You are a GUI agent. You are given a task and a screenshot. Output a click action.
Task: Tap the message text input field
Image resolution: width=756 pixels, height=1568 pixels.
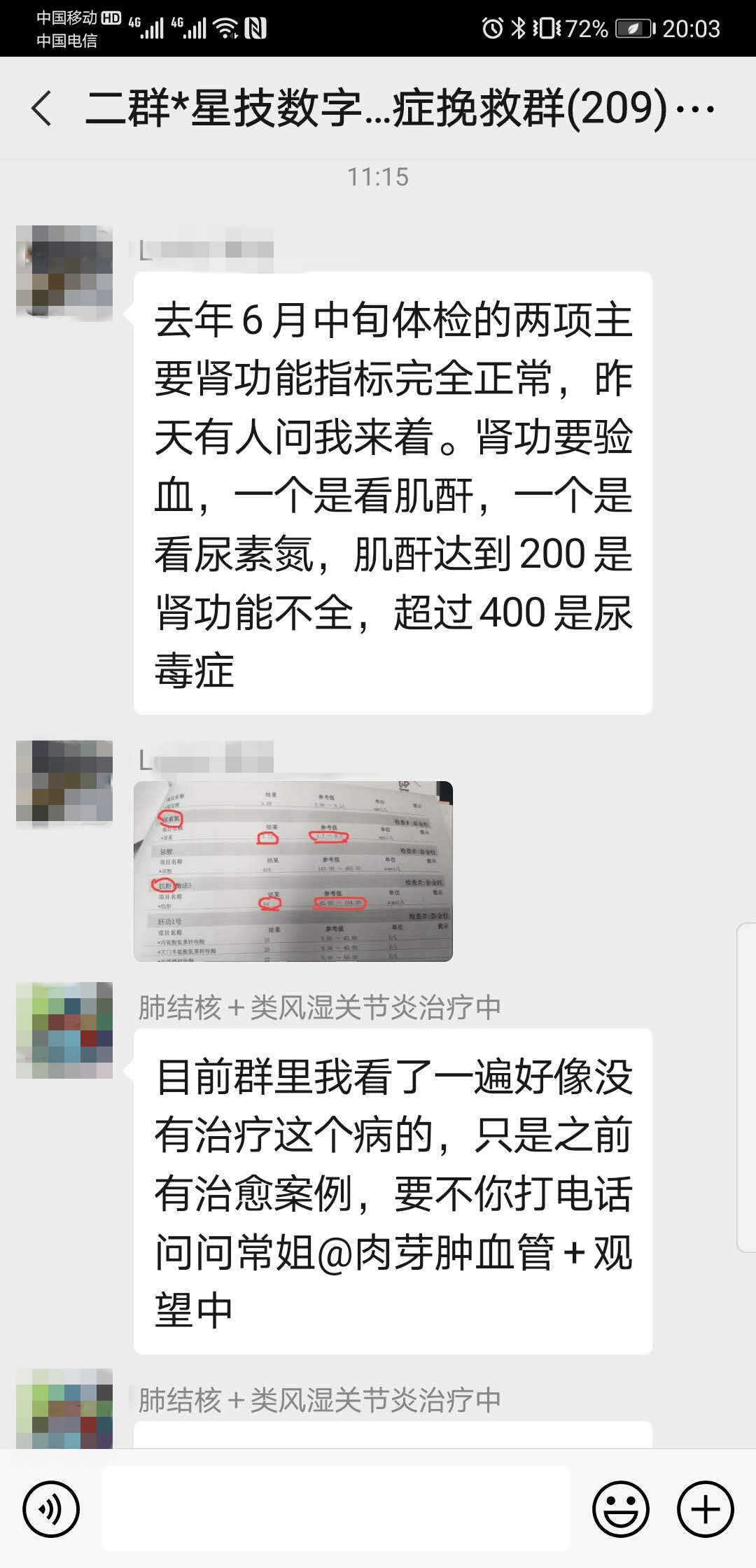pos(336,1509)
